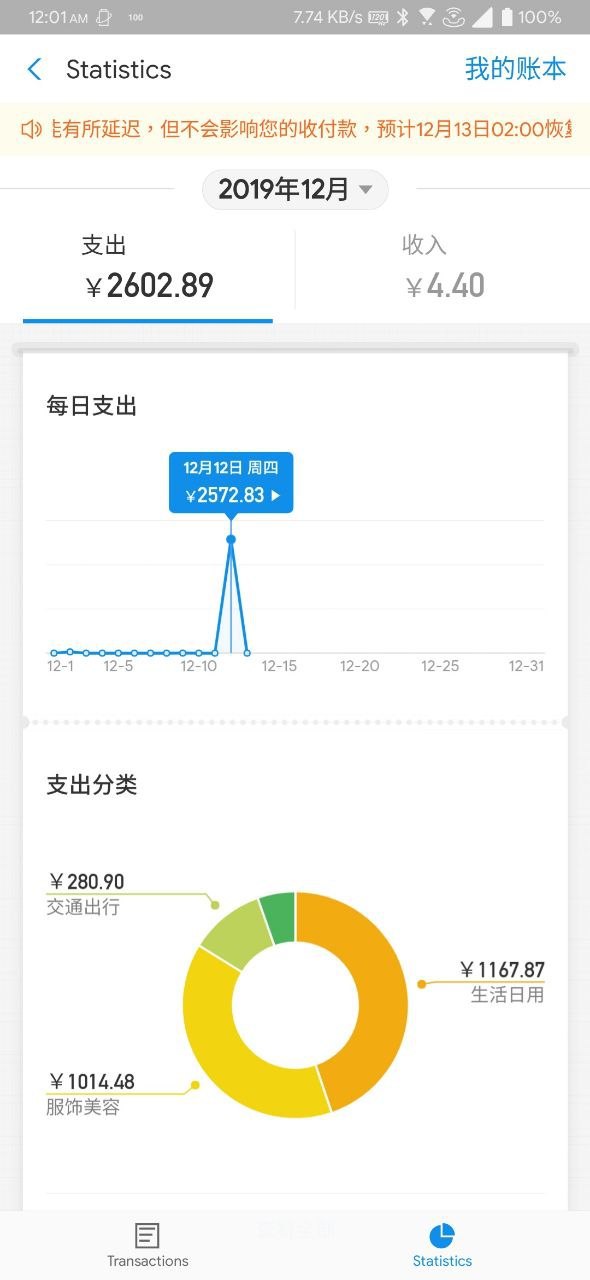Go back from Statistics screen

[34, 69]
